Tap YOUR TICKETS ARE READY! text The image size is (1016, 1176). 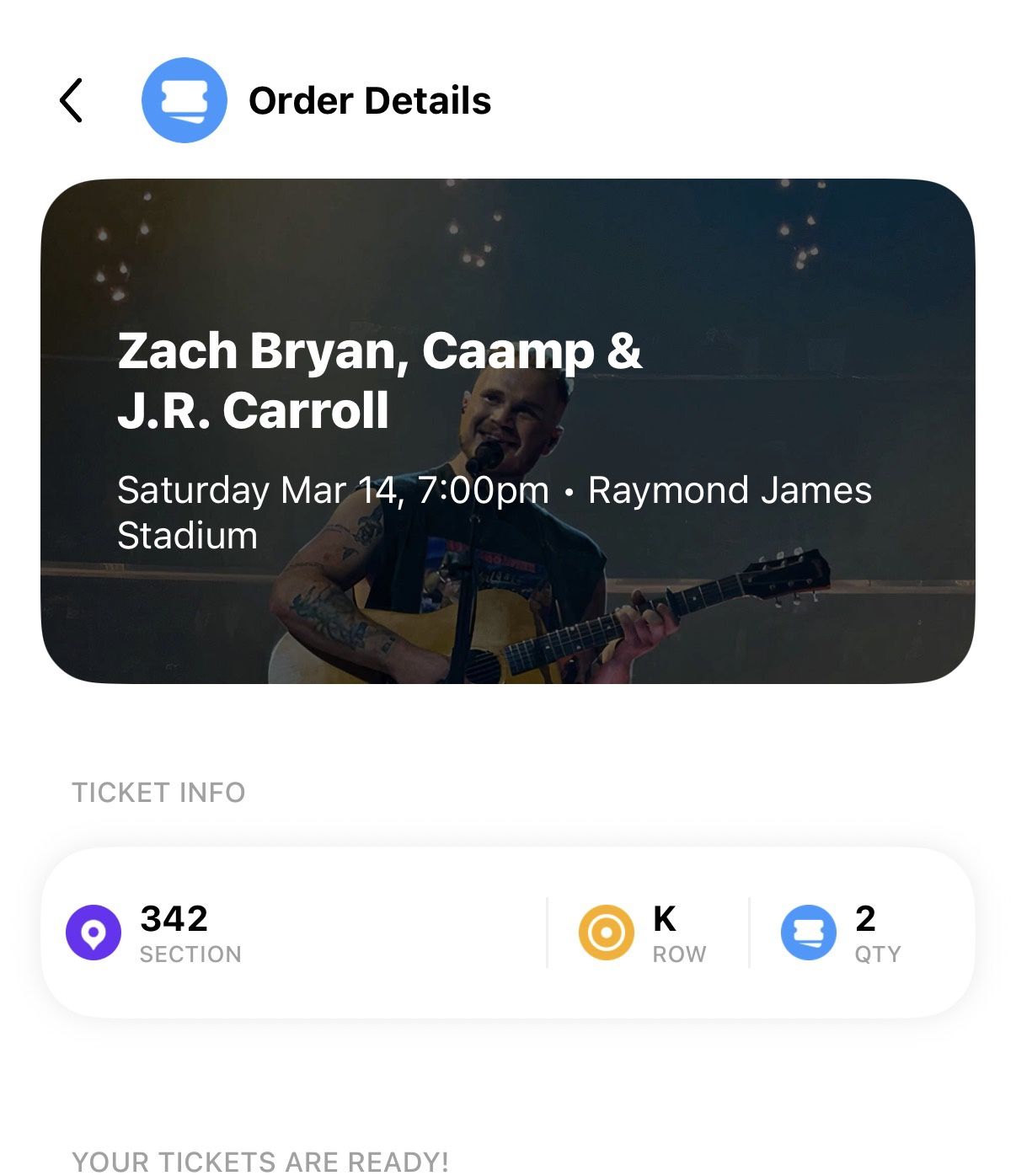point(258,1163)
